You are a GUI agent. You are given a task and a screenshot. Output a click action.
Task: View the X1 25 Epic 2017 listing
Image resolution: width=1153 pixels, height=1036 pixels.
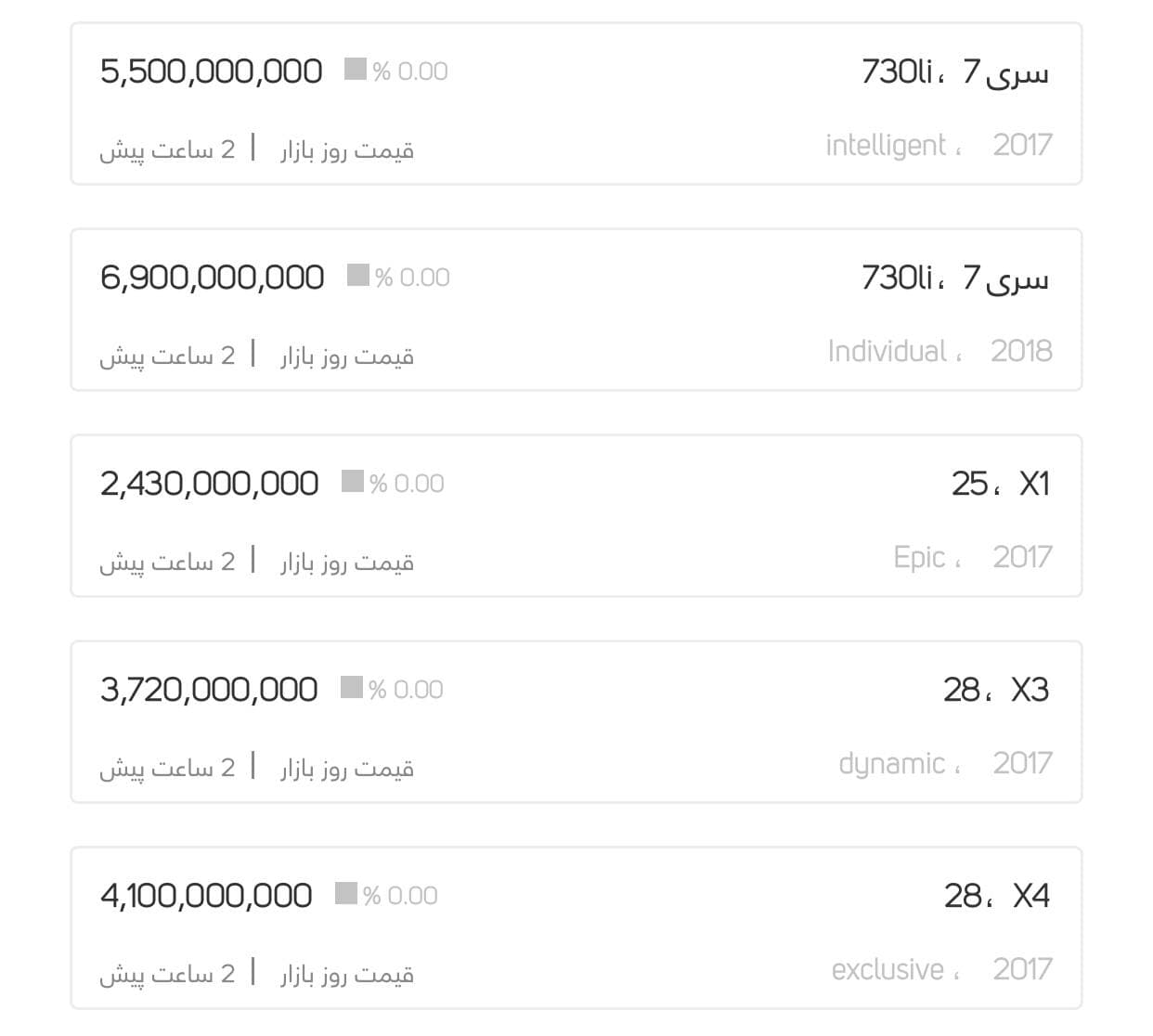[x=576, y=516]
